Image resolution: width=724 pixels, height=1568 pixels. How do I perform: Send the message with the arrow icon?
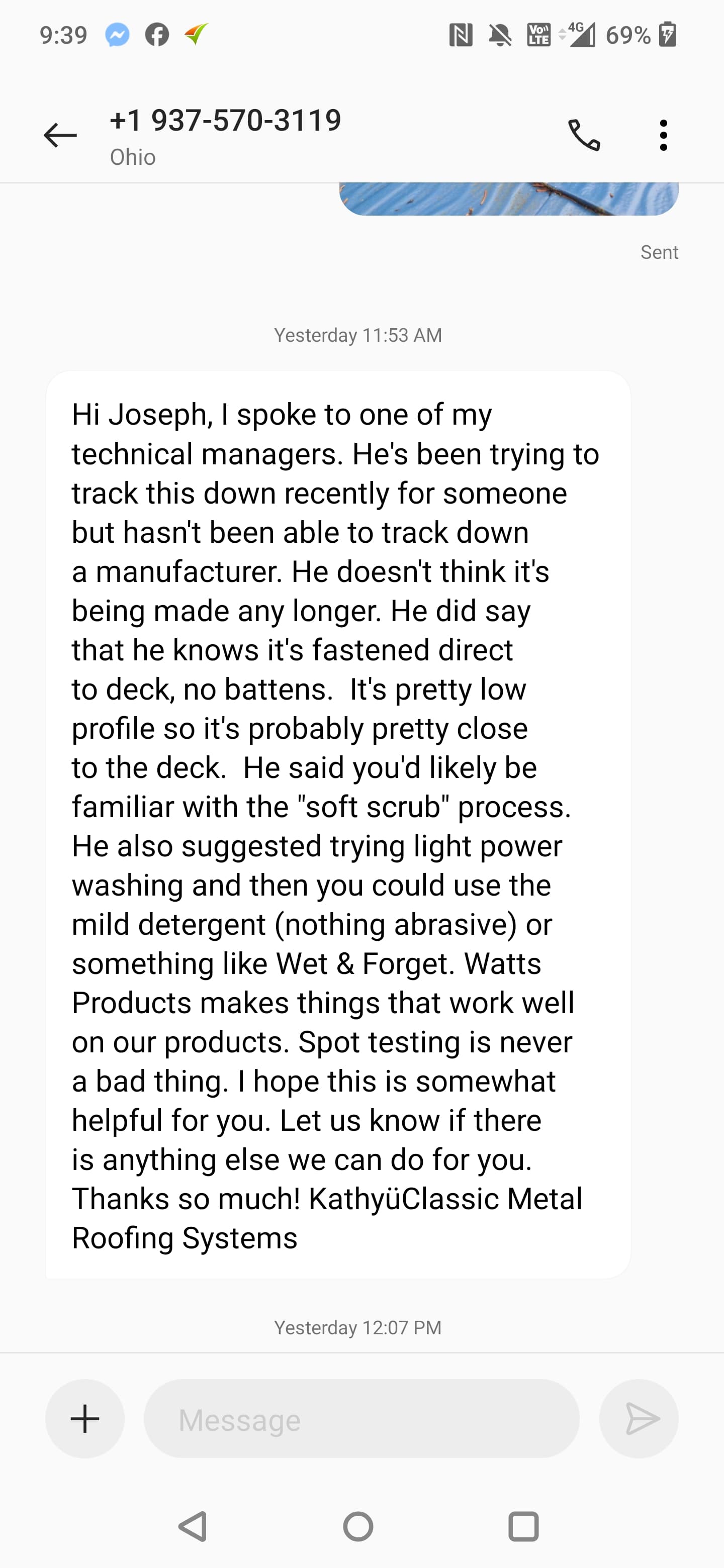click(639, 1419)
